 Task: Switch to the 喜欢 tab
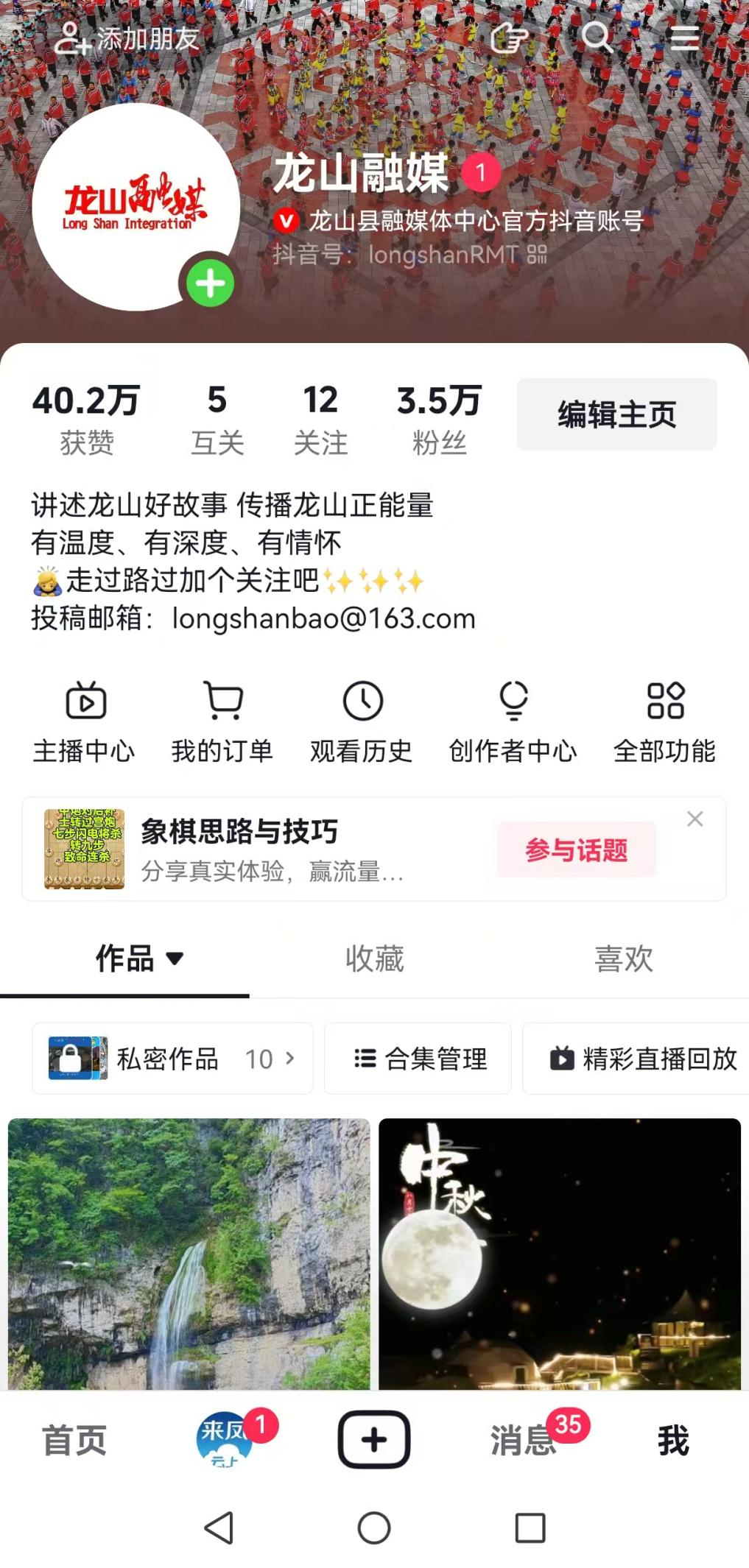(x=623, y=958)
